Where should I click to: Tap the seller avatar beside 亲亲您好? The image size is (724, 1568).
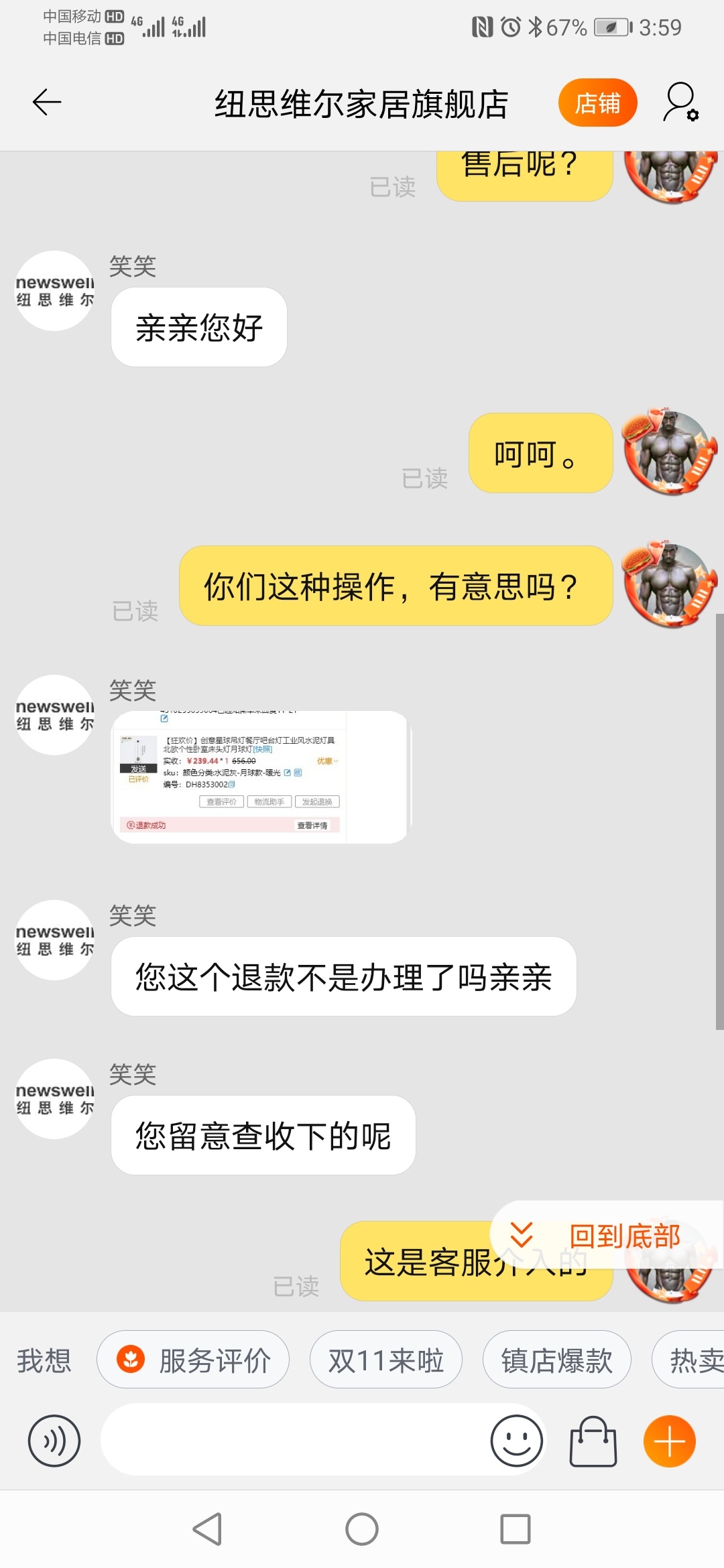point(55,291)
